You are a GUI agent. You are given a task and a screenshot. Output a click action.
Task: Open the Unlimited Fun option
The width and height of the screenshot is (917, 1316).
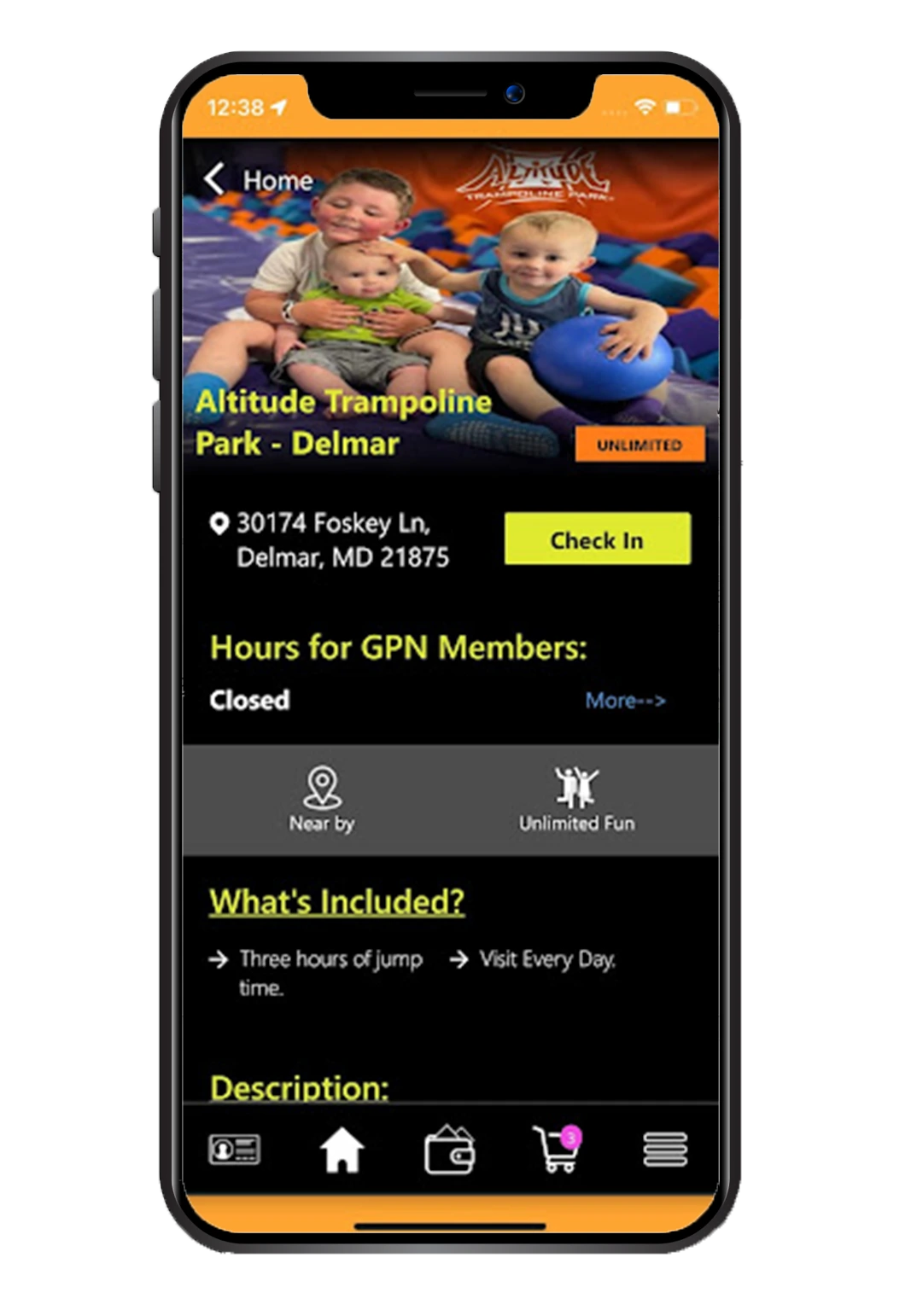(x=576, y=800)
